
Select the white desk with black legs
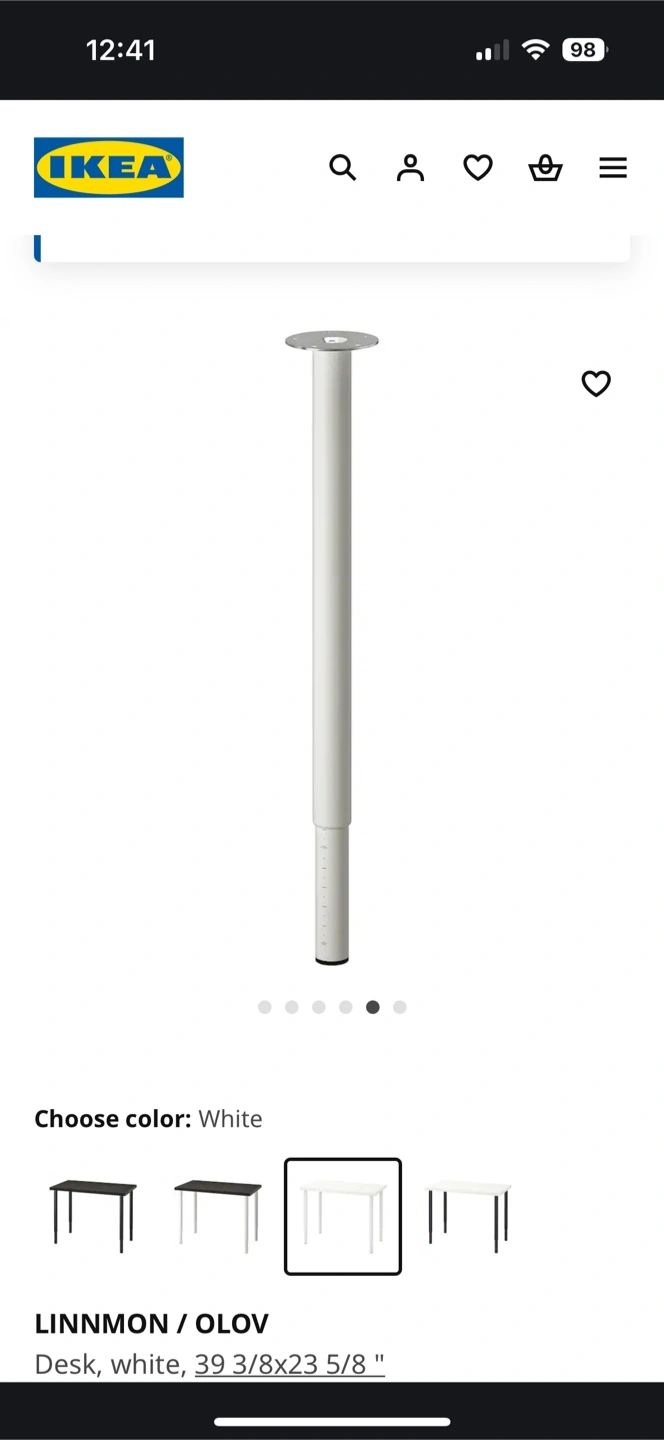468,1216
